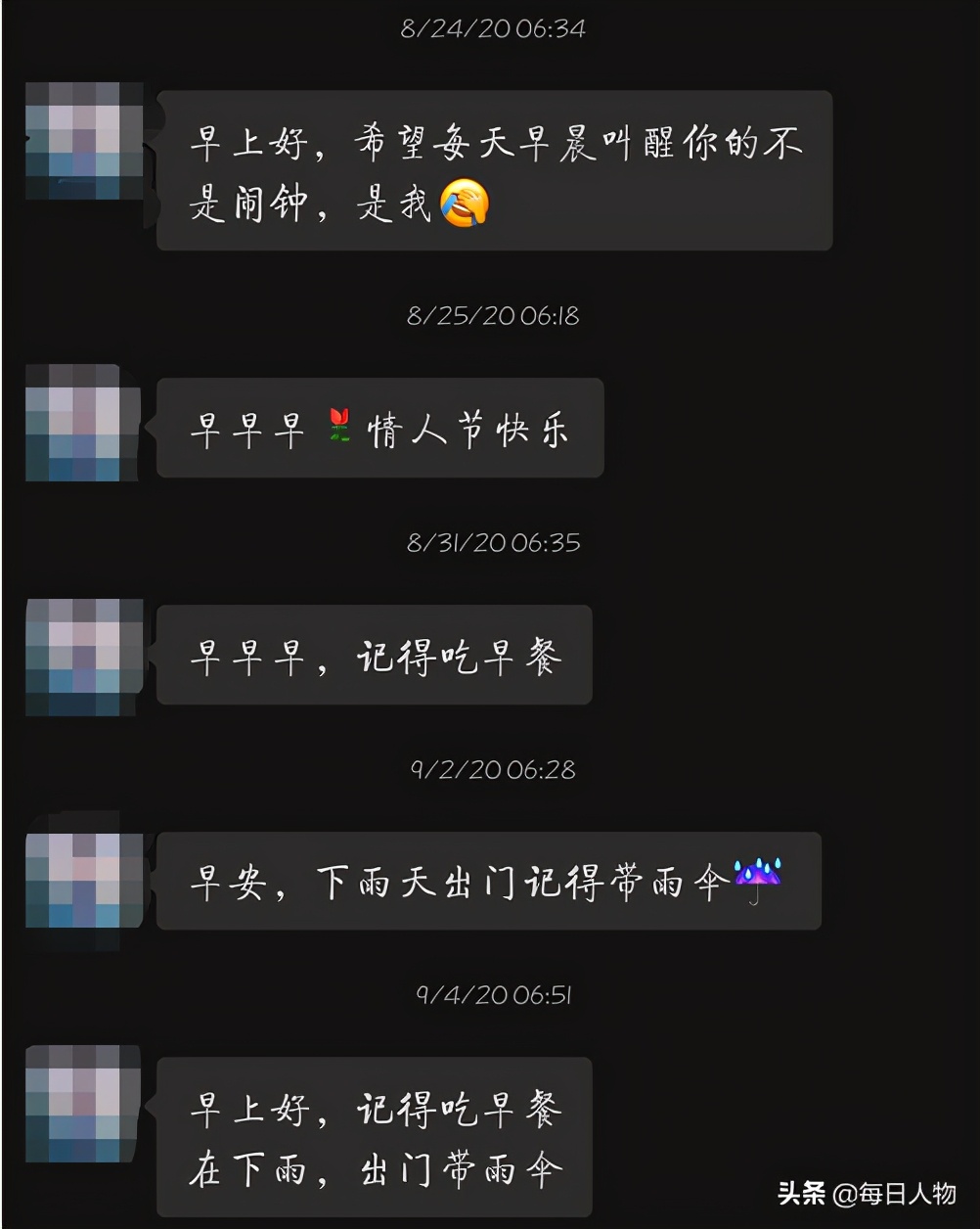Viewport: 980px width, 1229px height.
Task: Tap the laughing face emoji in the first message
Action: tap(464, 202)
